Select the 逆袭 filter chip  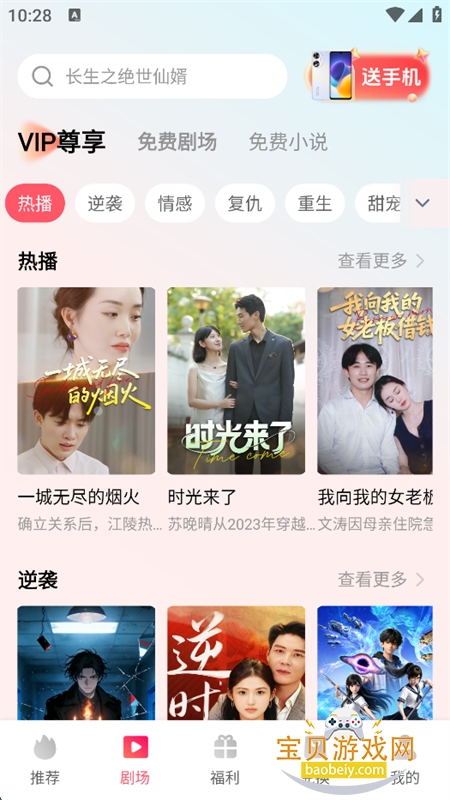(105, 203)
